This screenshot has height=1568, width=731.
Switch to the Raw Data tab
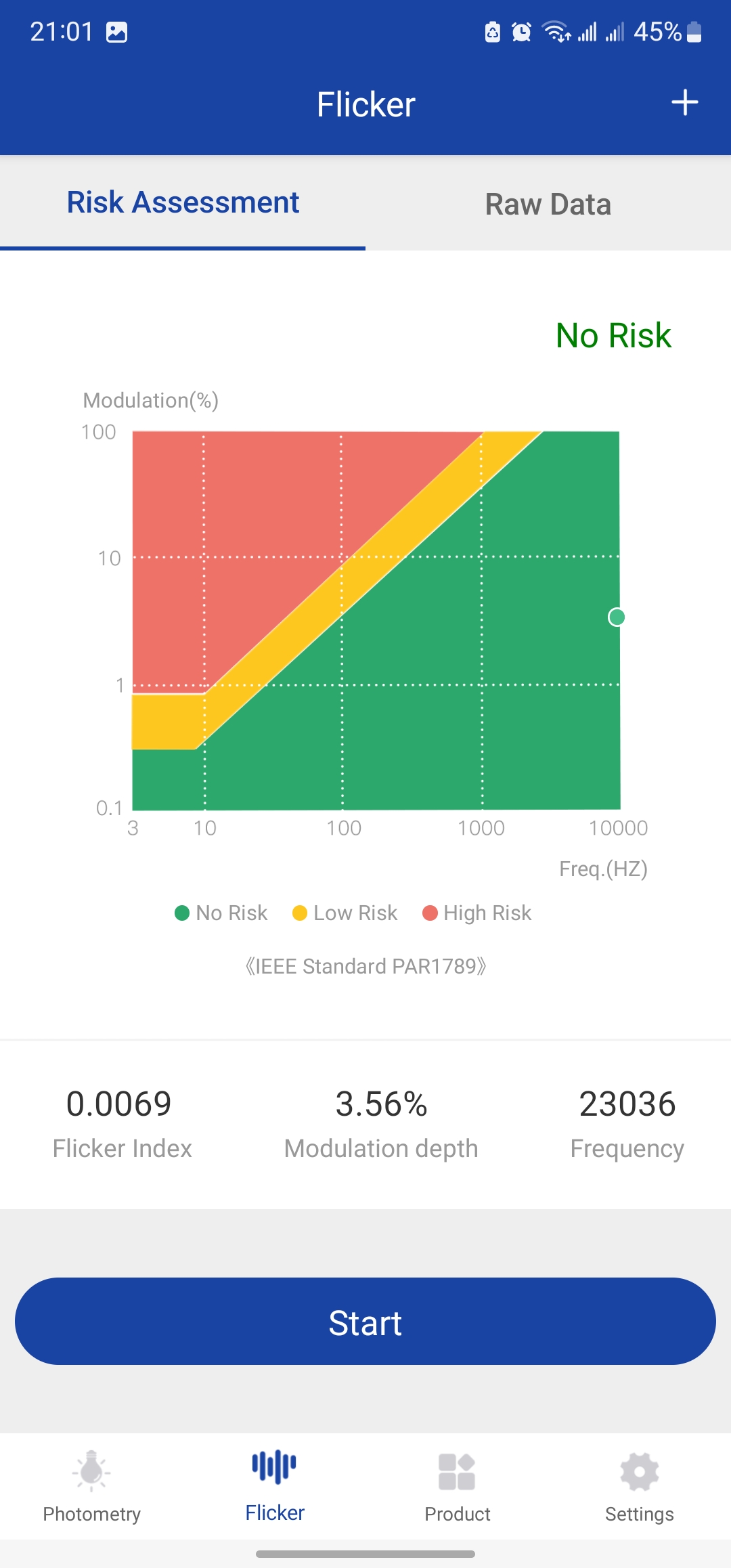pyautogui.click(x=548, y=204)
